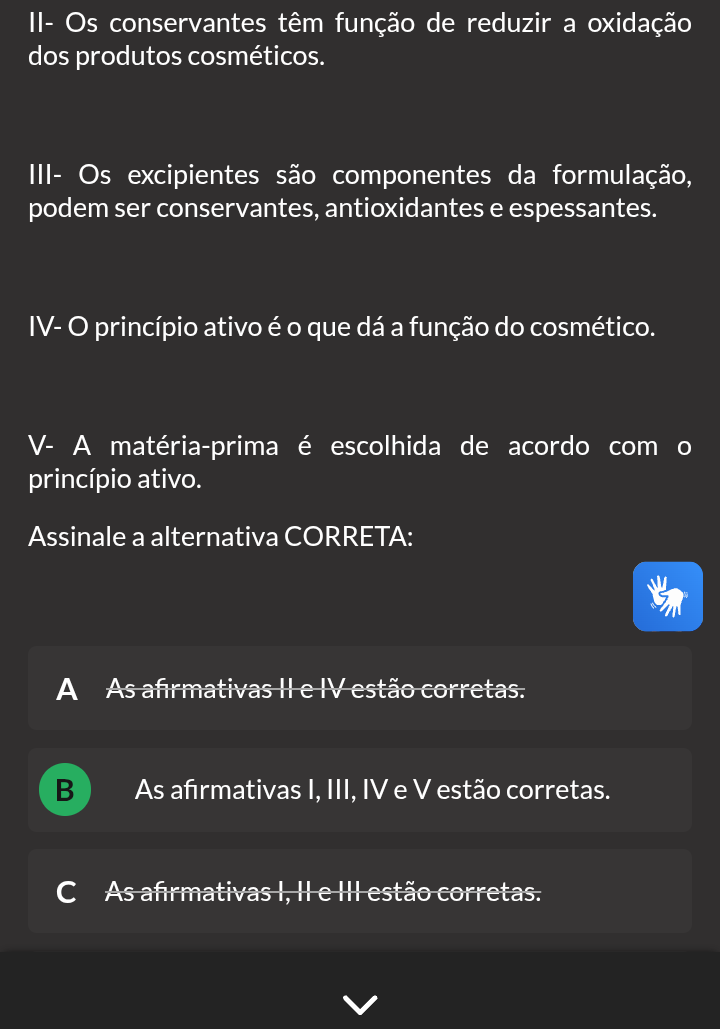This screenshot has width=720, height=1029.
Task: Expand the bottom chevron arrow
Action: (360, 1004)
